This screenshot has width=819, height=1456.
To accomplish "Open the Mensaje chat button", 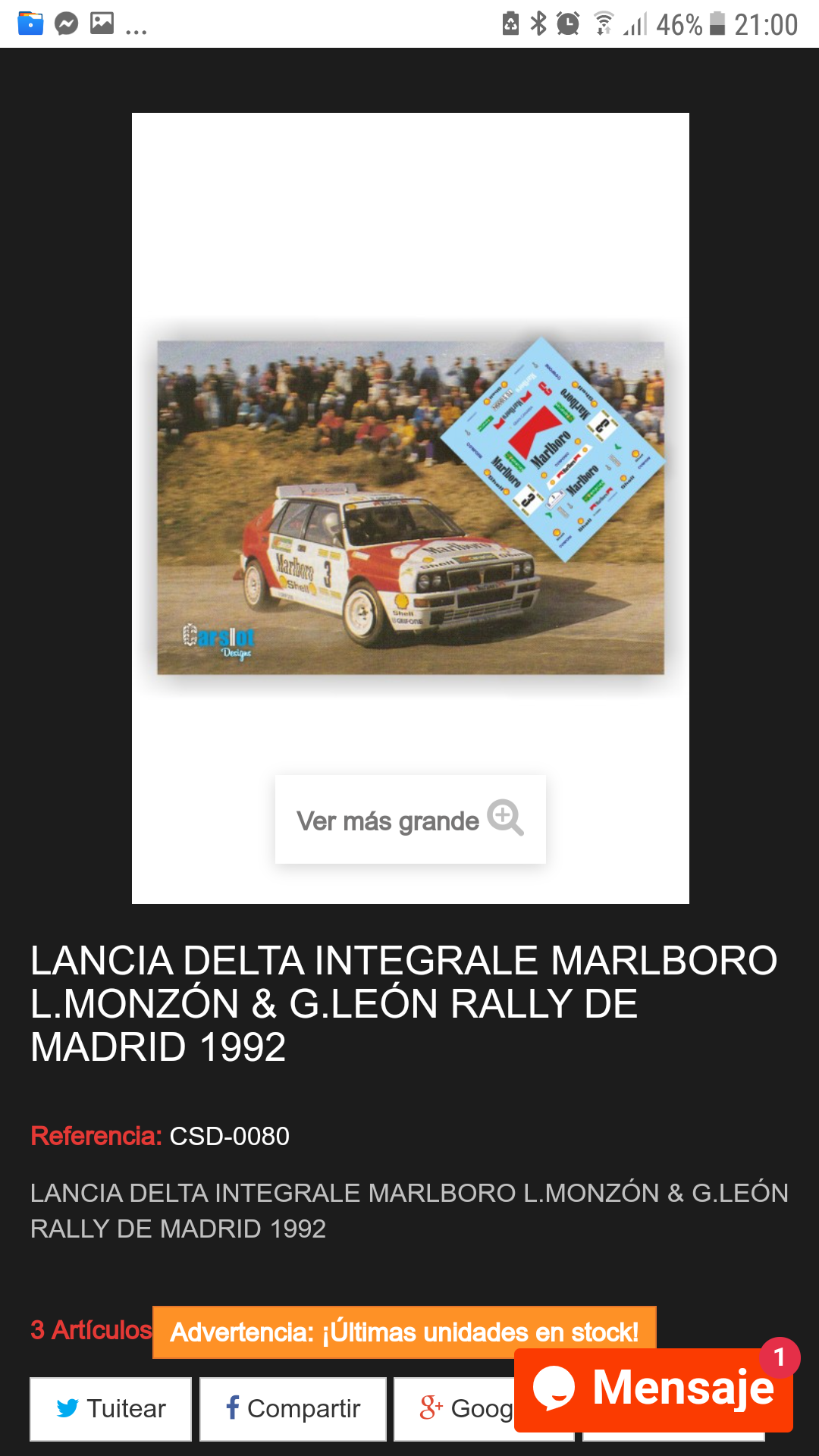I will pos(654,1389).
